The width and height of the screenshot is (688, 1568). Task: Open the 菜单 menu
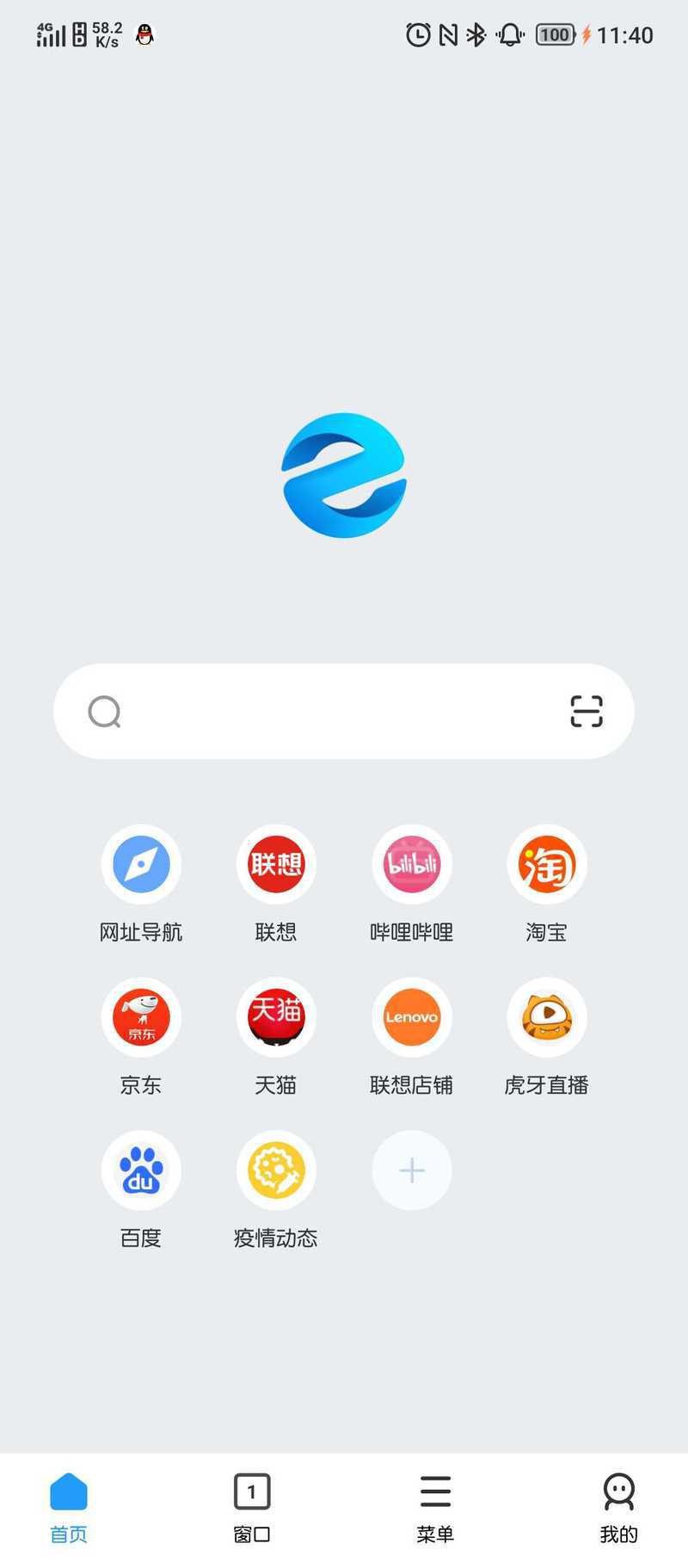pos(435,1508)
